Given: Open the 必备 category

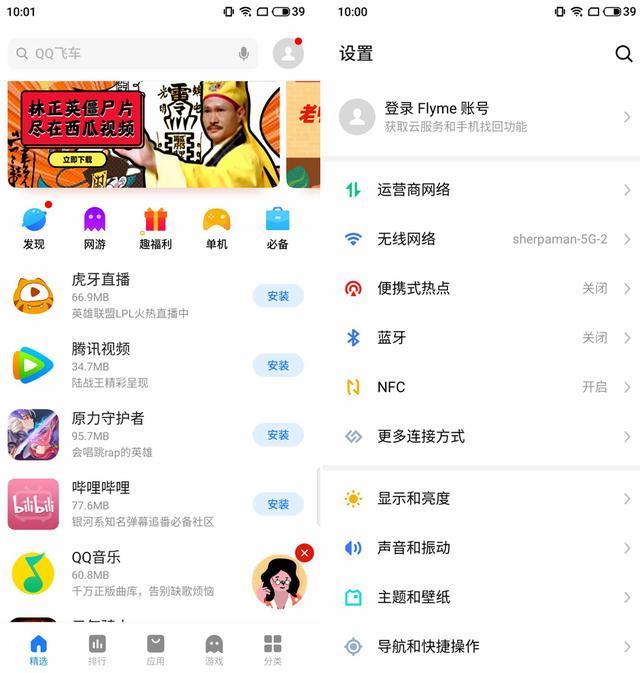Looking at the screenshot, I should (277, 229).
